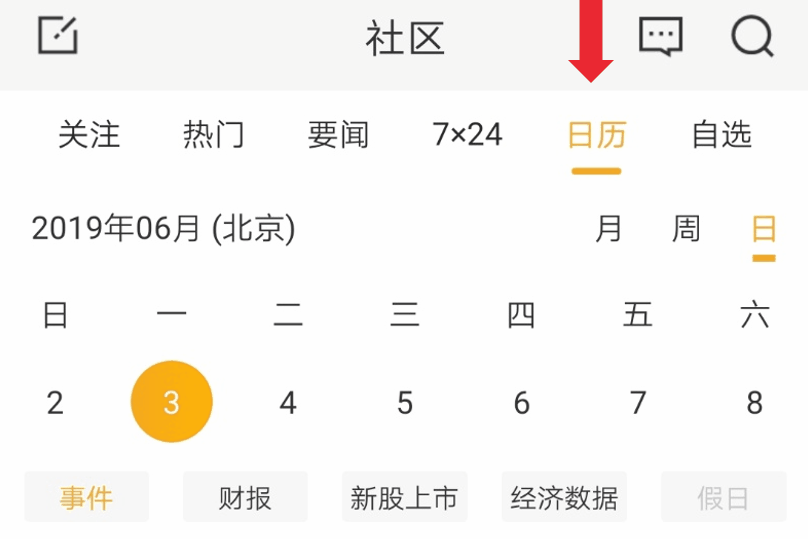Open the 2019年06月 date picker
808x539 pixels.
(x=163, y=229)
